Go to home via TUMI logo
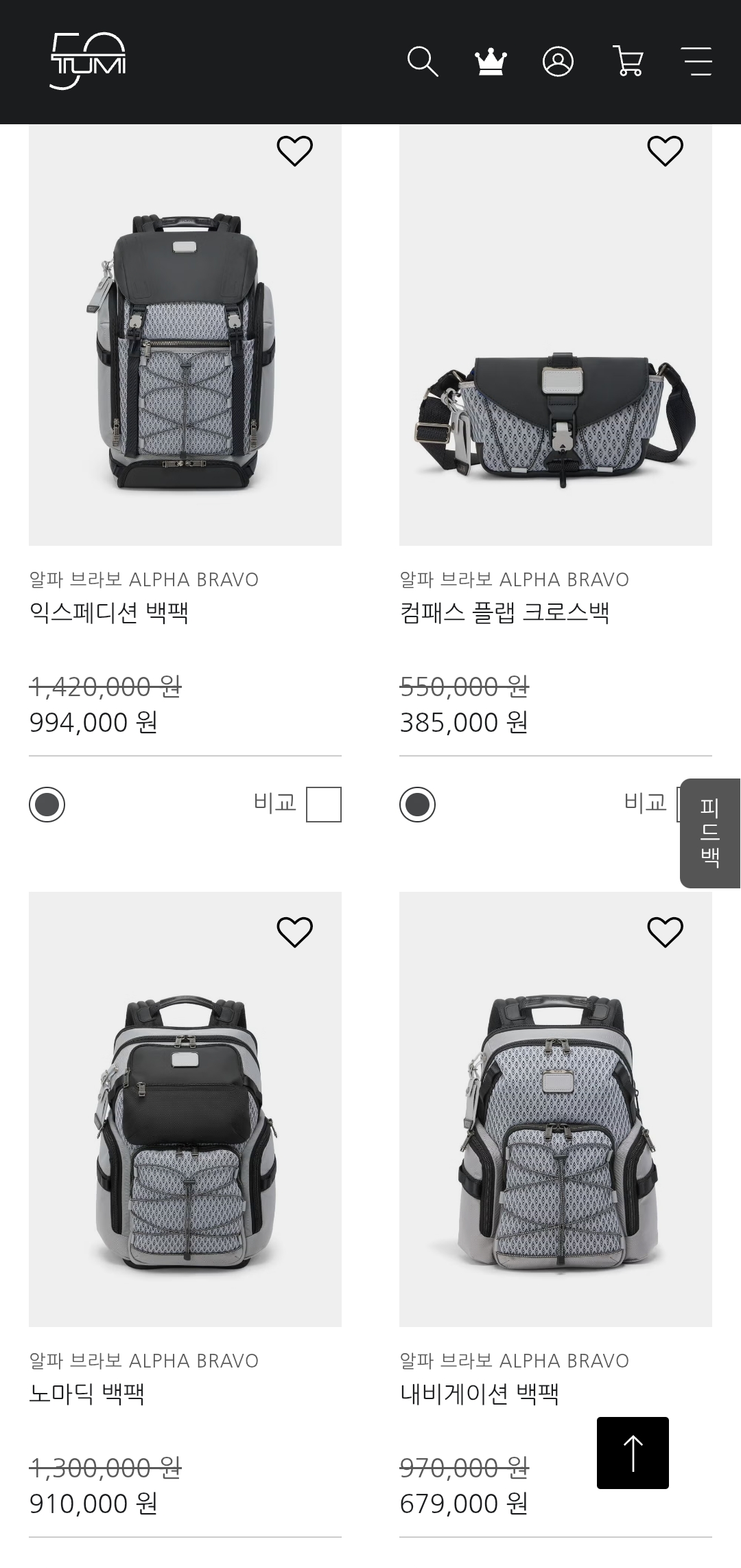The height and width of the screenshot is (1568, 741). tap(88, 62)
